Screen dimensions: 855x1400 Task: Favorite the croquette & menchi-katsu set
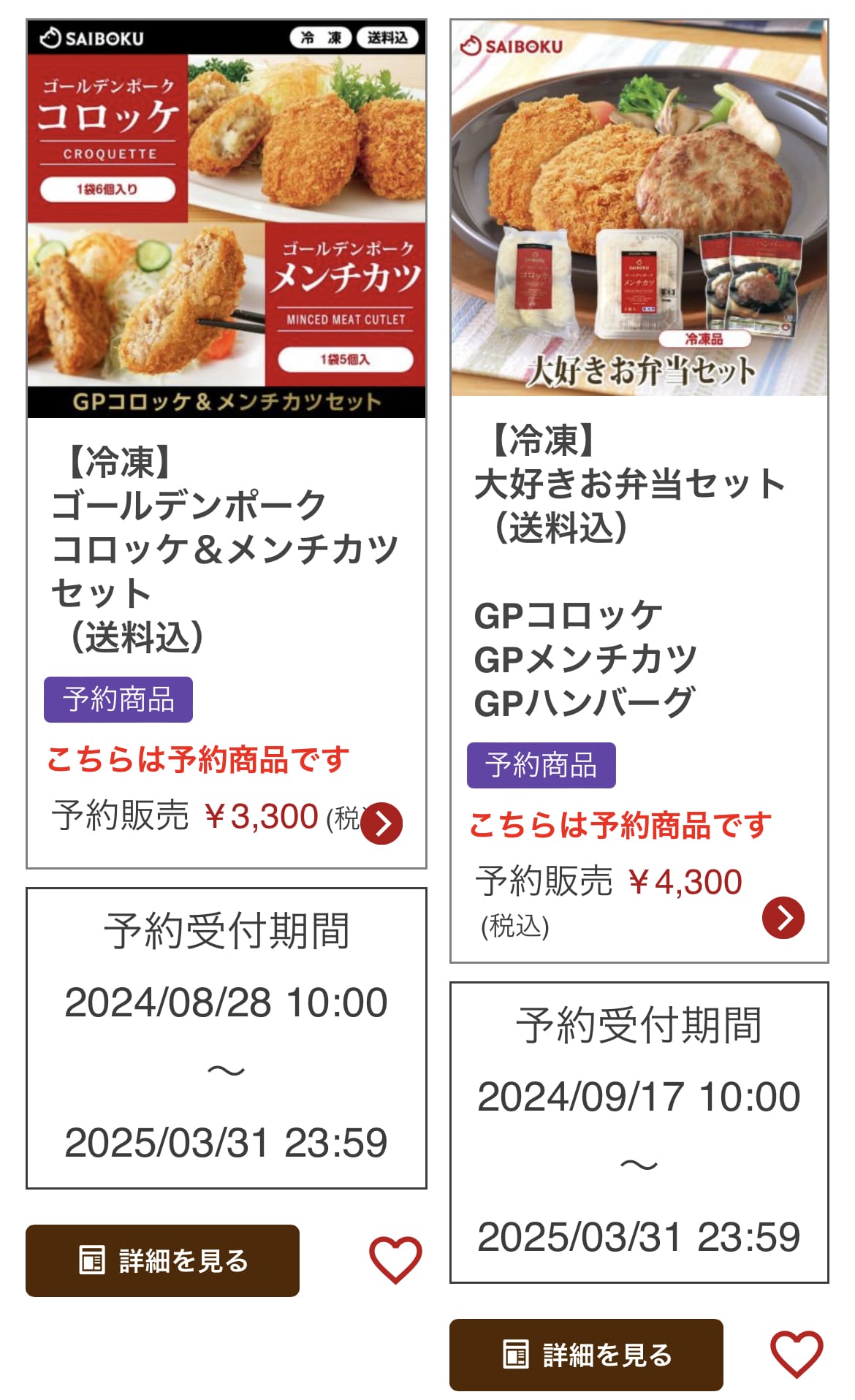395,1260
